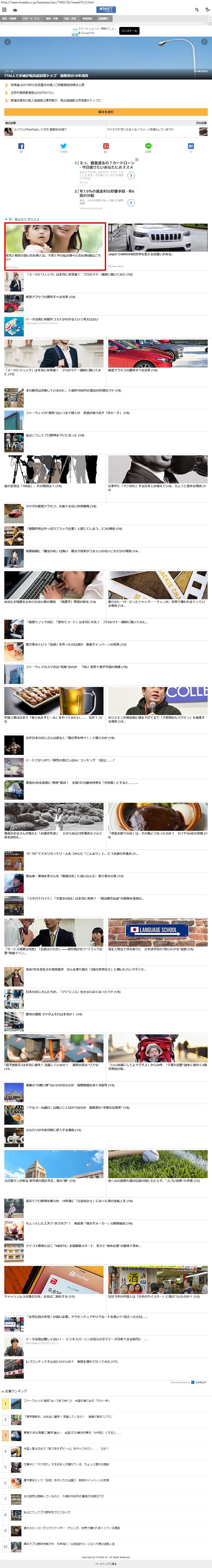
Task: Show the previous slide in the top carousel
Action: point(7,42)
